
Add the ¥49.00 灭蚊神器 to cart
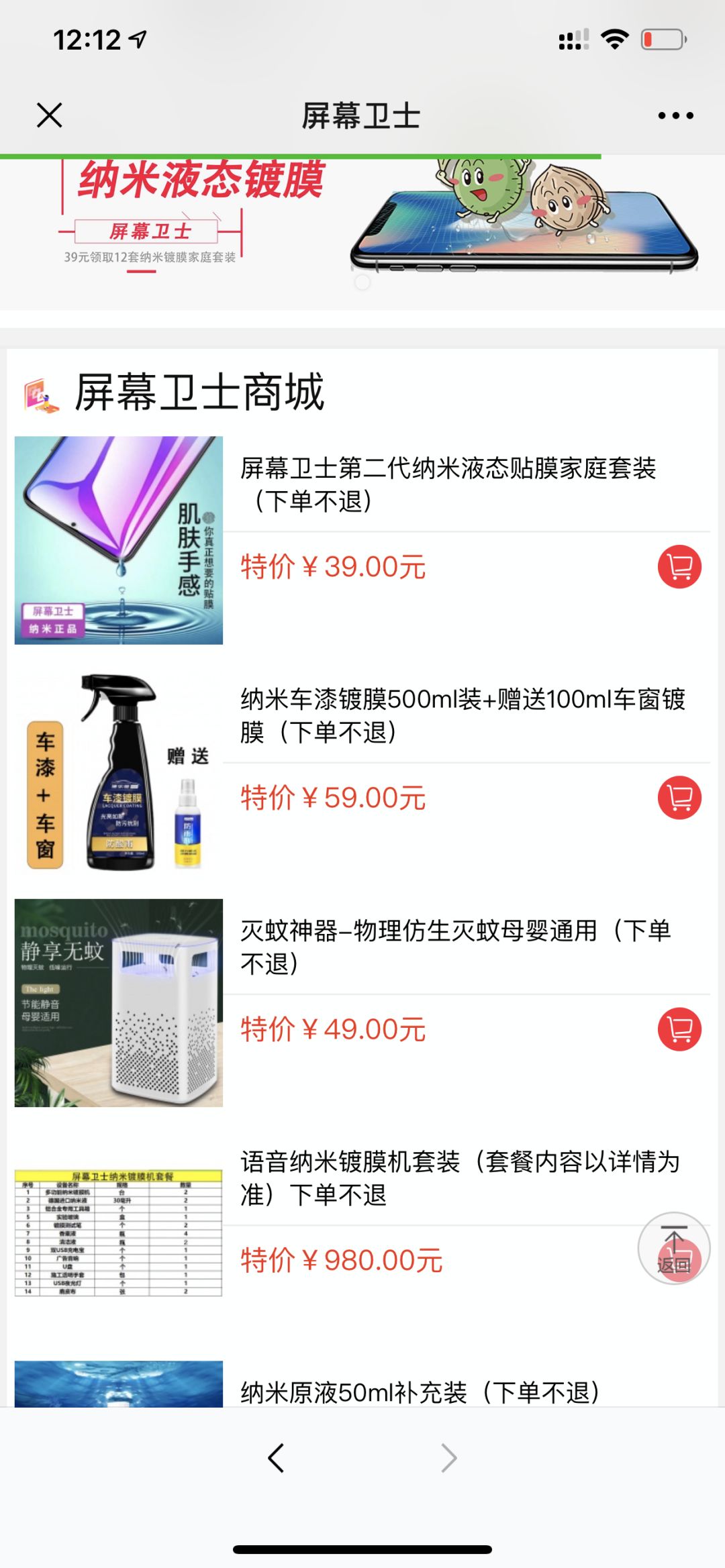click(x=679, y=1029)
